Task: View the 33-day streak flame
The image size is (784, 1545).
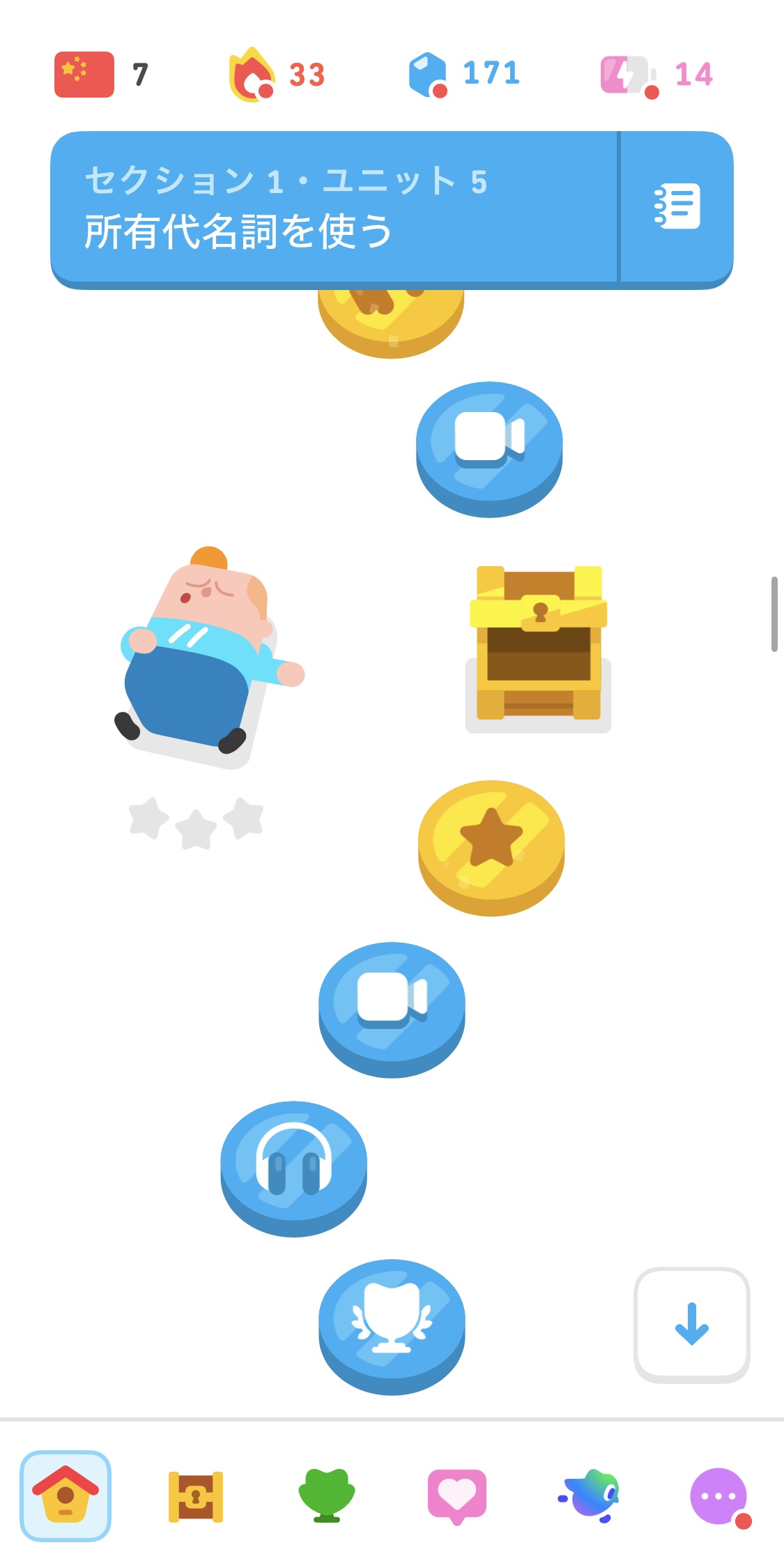Action: tap(277, 75)
